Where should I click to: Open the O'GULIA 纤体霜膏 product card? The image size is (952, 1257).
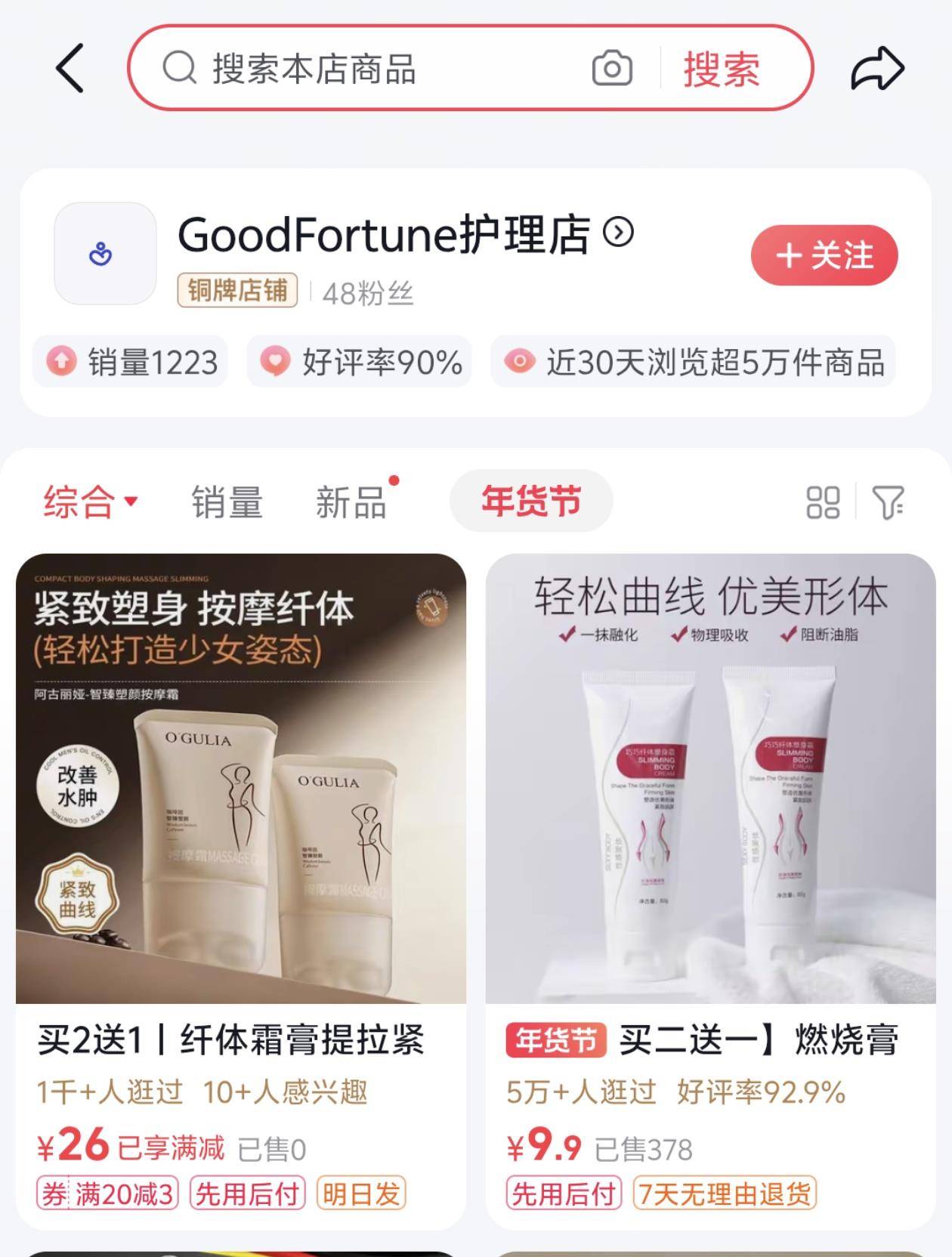point(241,778)
